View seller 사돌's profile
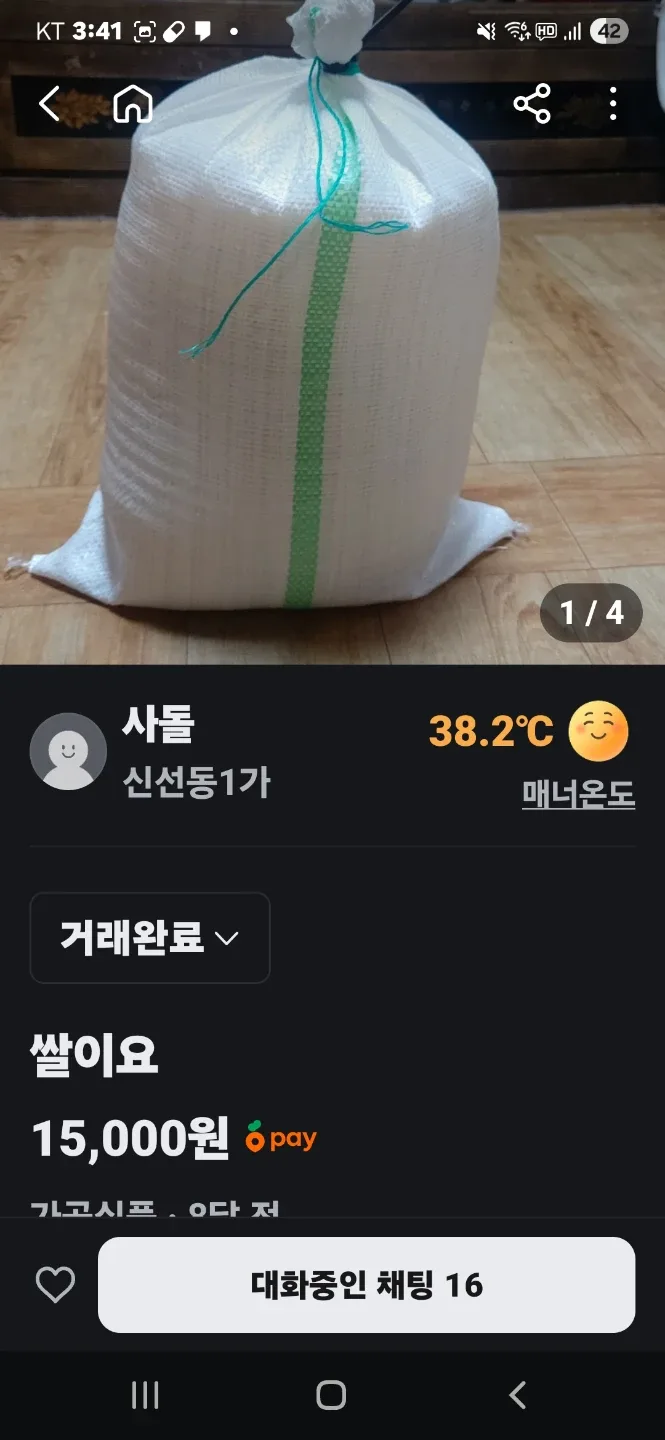Viewport: 665px width, 1440px height. [158, 725]
